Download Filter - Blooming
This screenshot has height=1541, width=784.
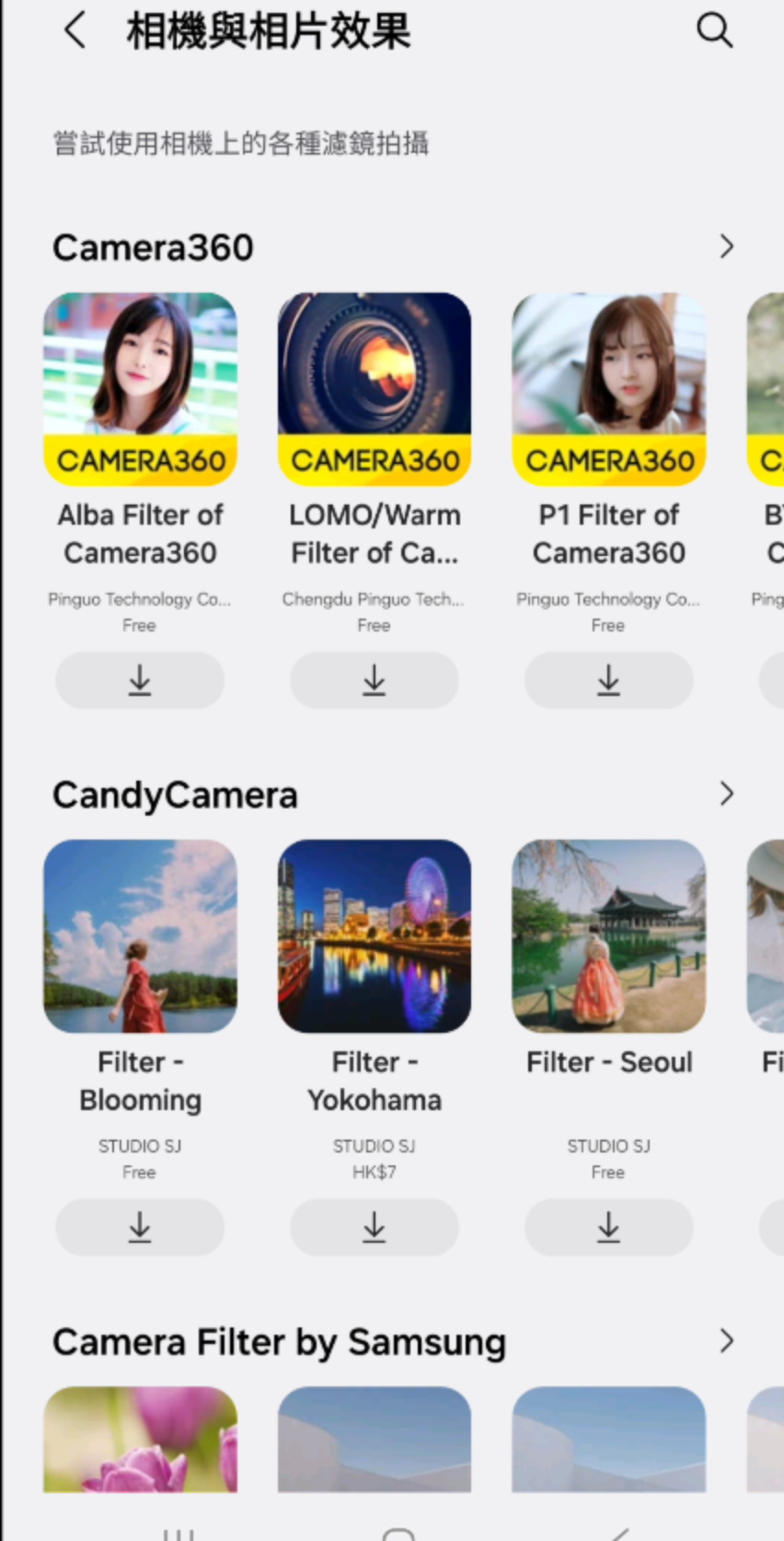140,1227
